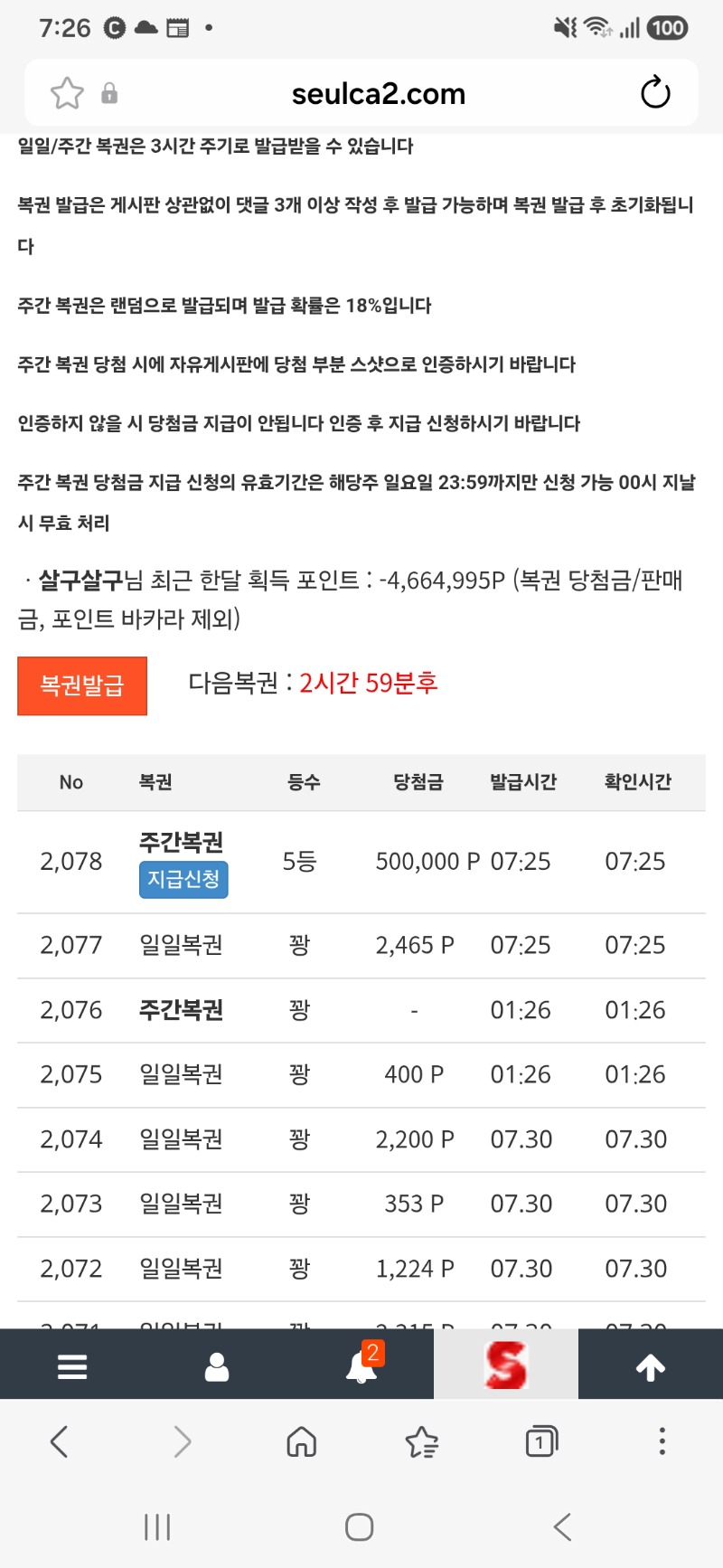
Task: Open the hamburger menu
Action: coord(72,1365)
